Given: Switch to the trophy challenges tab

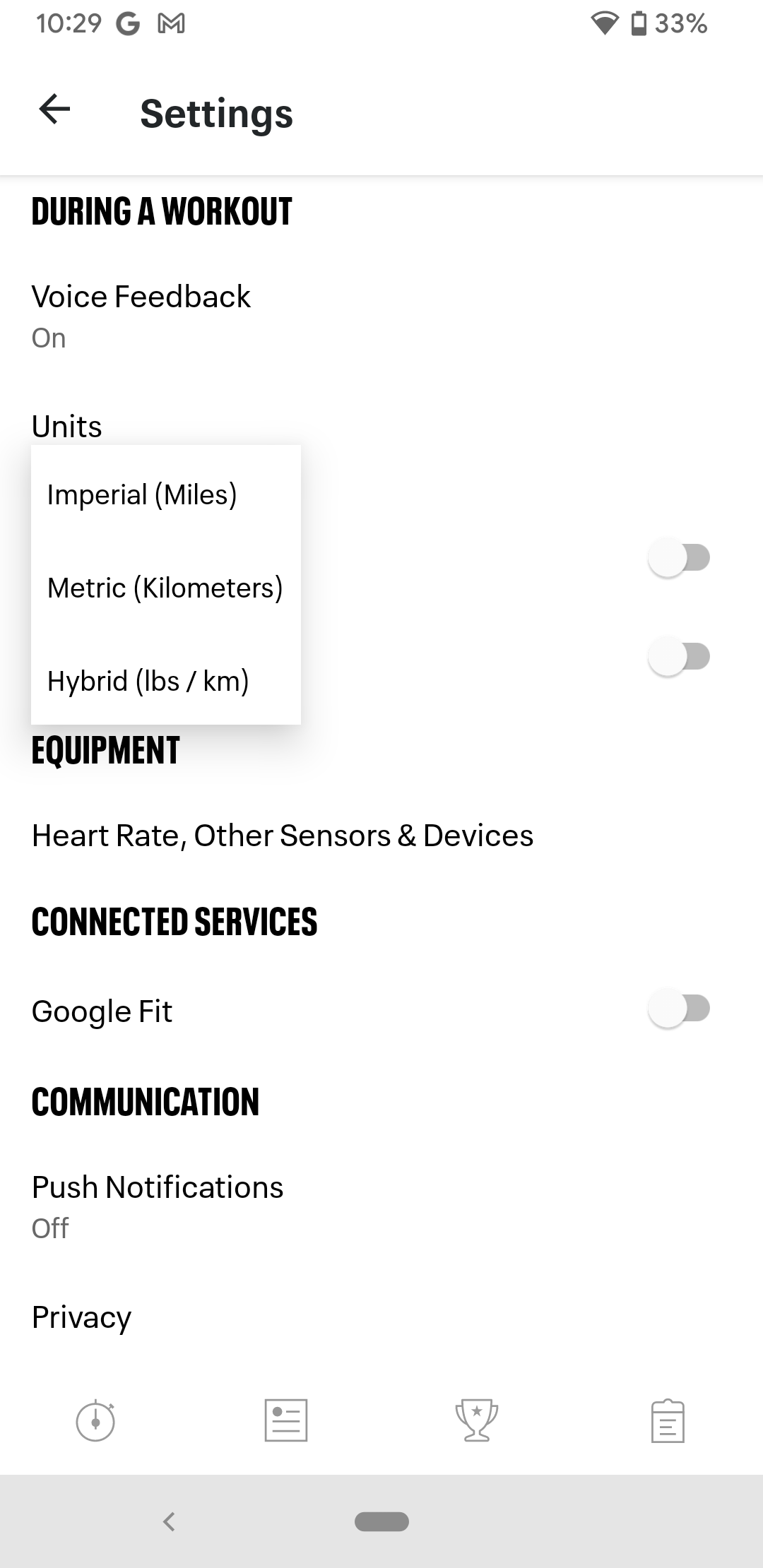Looking at the screenshot, I should tap(477, 1420).
